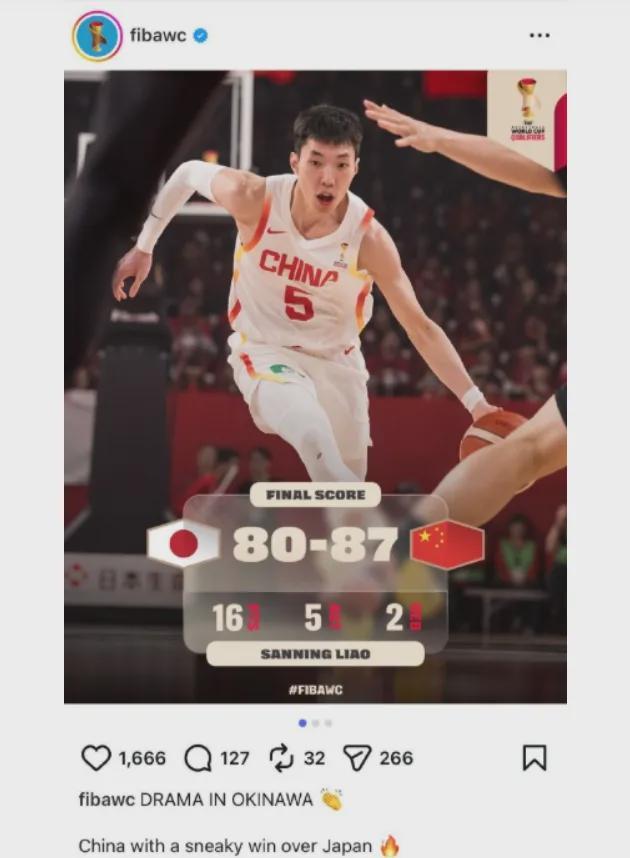Tap the carousel page indicator dots
Viewport: 630px width, 858px height.
point(315,722)
